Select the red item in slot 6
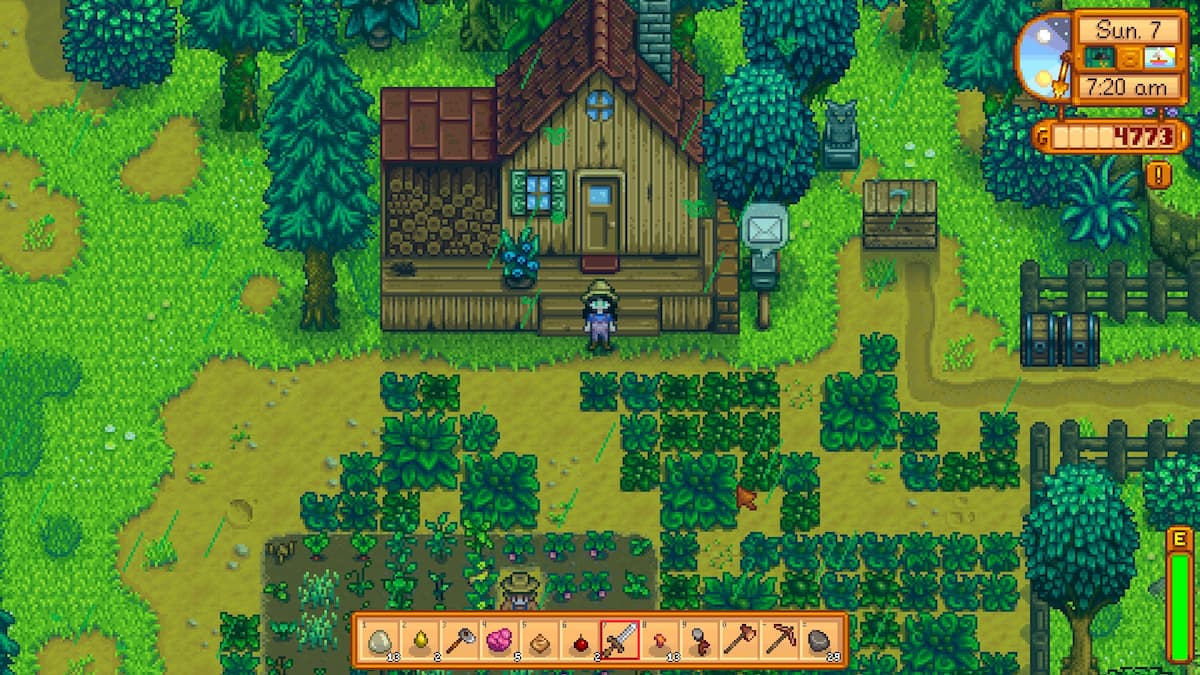This screenshot has width=1200, height=675. click(579, 640)
